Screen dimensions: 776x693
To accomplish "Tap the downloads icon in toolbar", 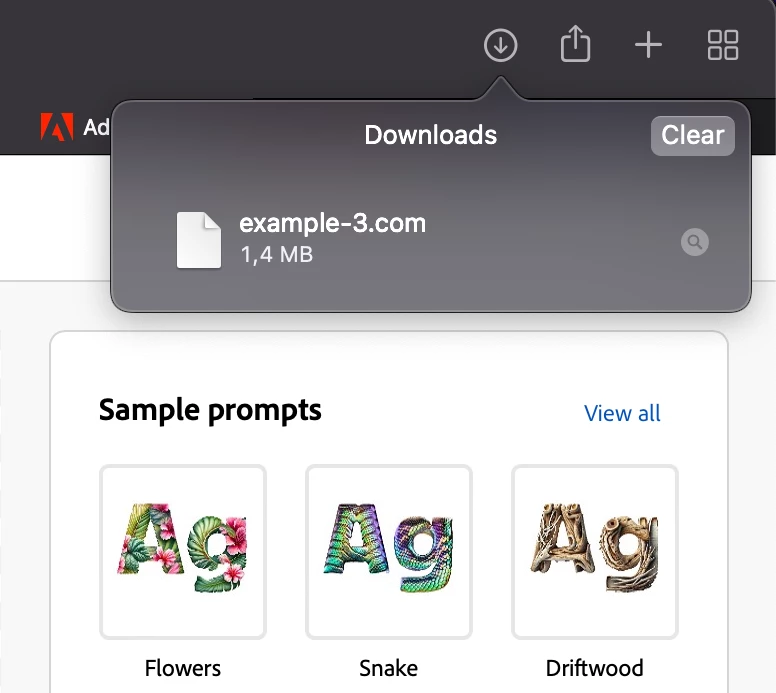I will (500, 45).
